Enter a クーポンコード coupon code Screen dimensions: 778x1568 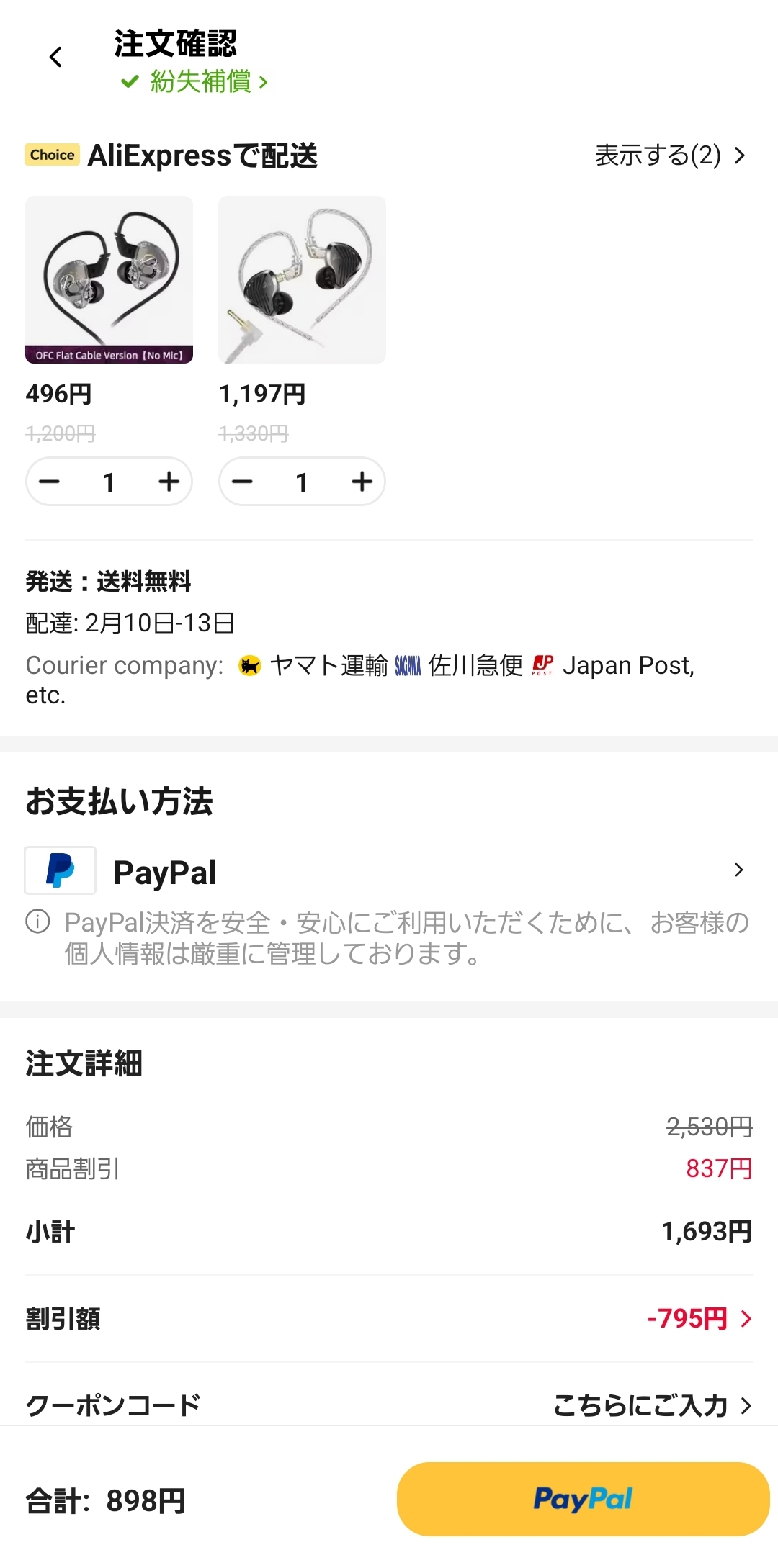pyautogui.click(x=652, y=1405)
